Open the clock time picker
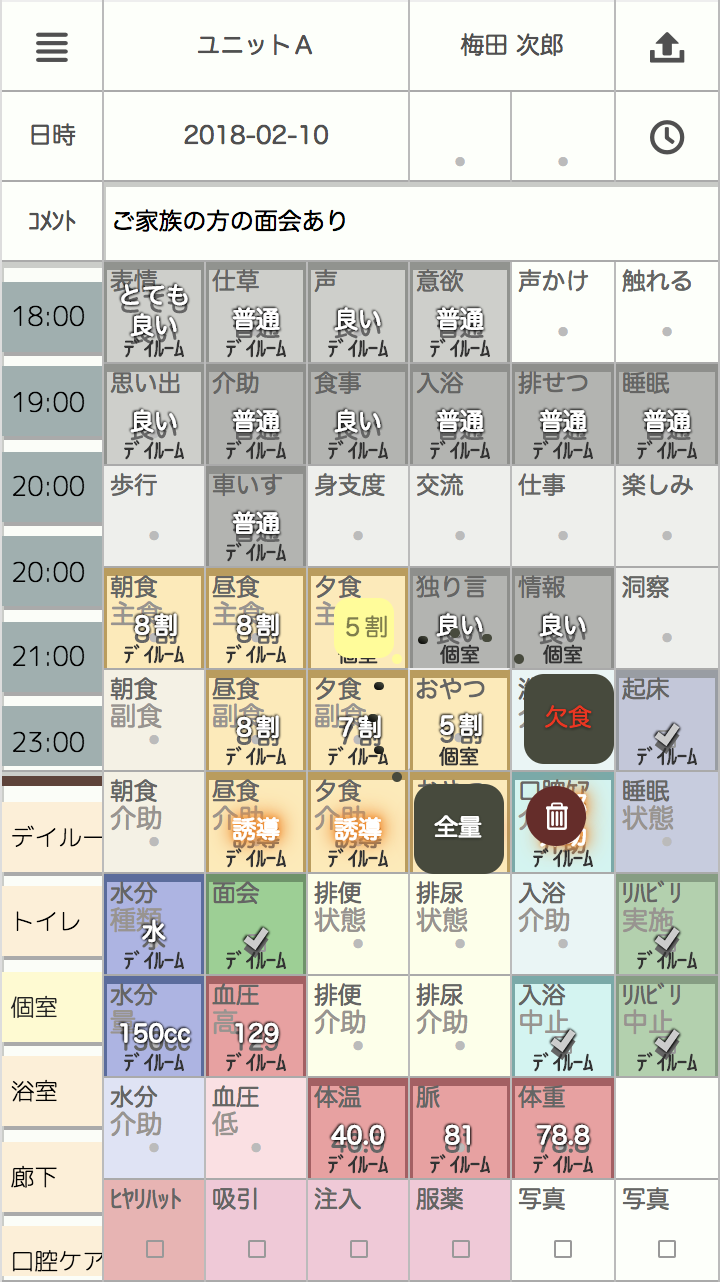 (x=666, y=136)
